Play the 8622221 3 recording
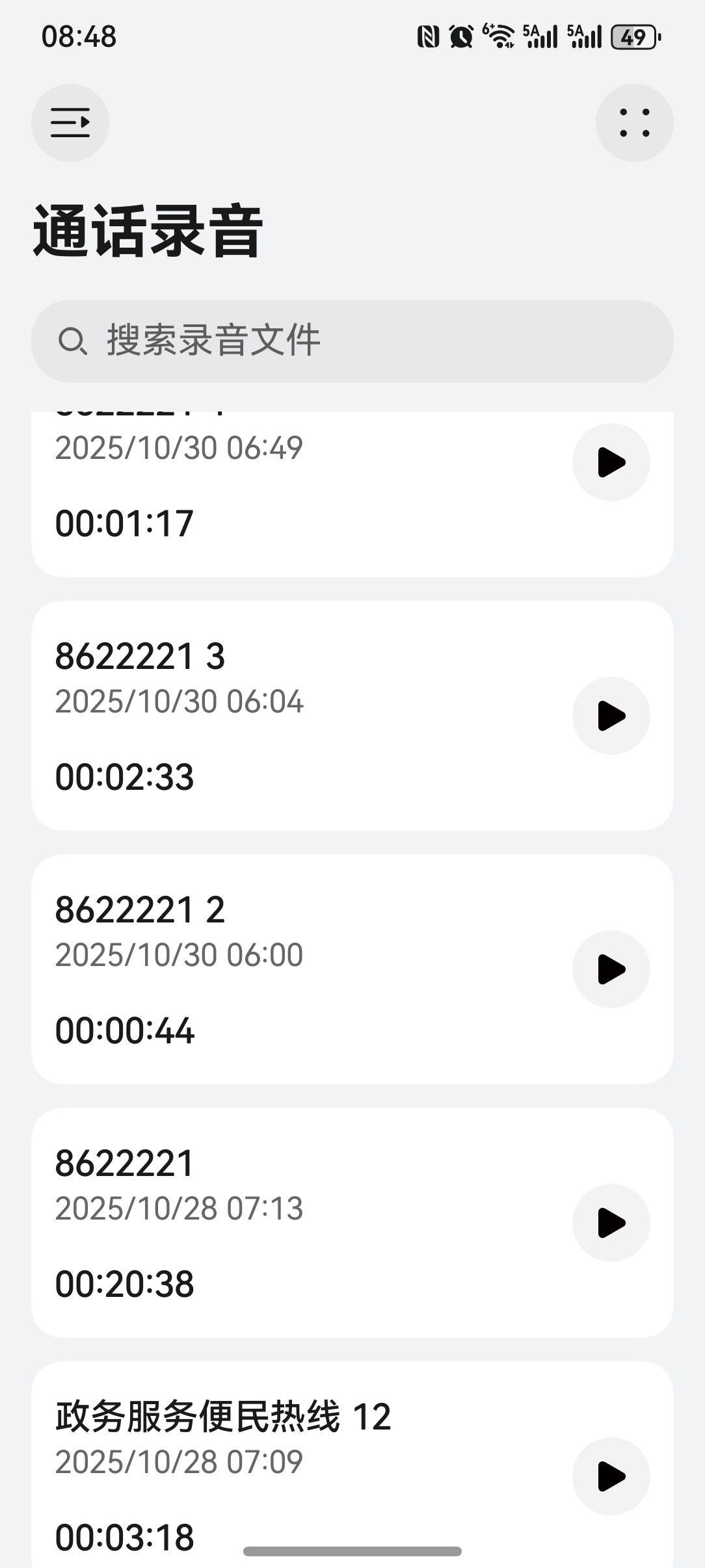Image resolution: width=705 pixels, height=1568 pixels. pos(611,716)
